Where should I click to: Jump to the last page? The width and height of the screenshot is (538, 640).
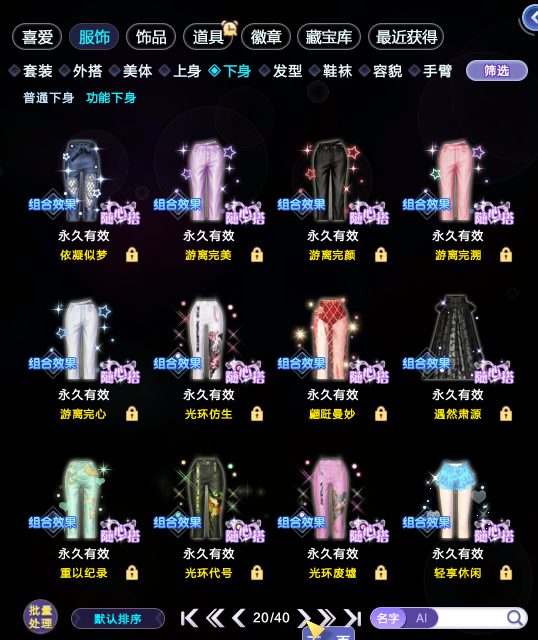point(353,618)
